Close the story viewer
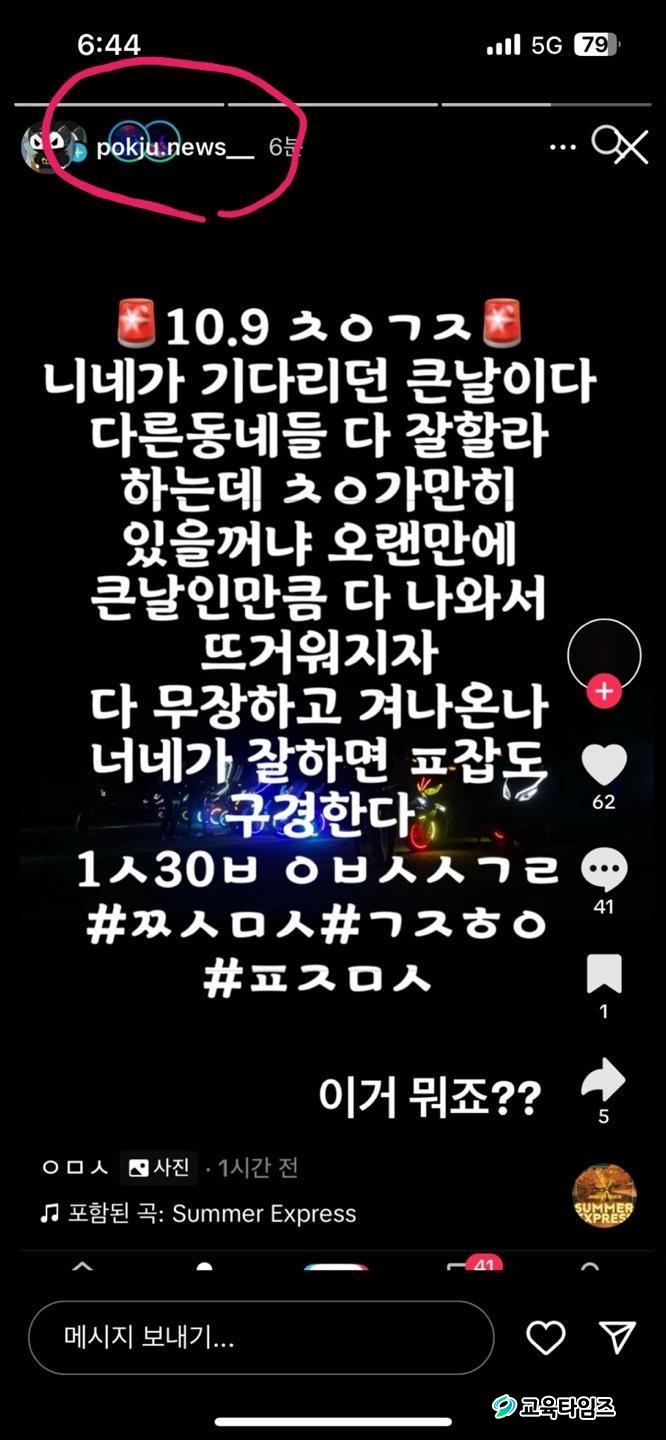666x1440 pixels. point(631,148)
